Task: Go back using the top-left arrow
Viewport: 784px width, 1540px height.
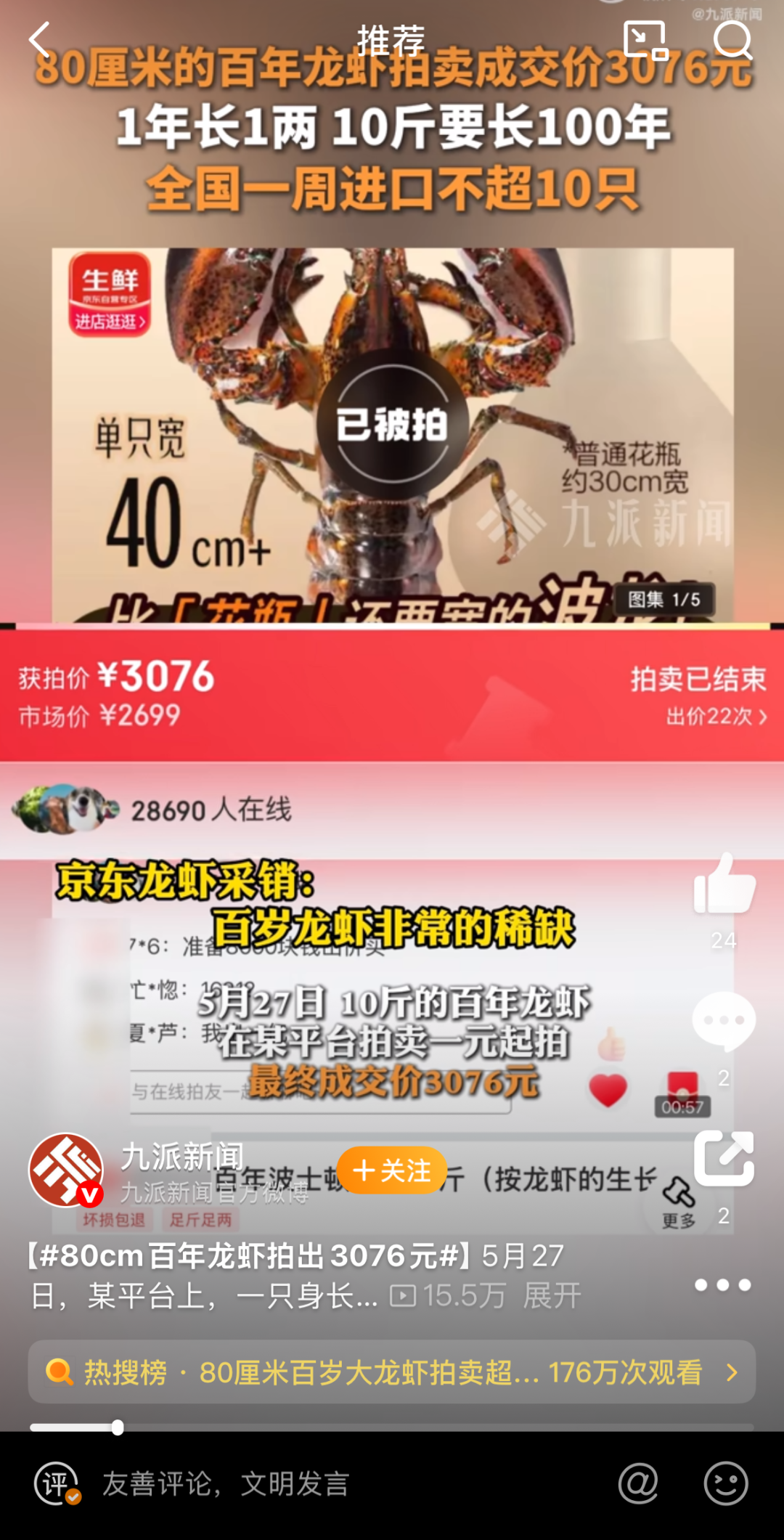Action: 40,40
